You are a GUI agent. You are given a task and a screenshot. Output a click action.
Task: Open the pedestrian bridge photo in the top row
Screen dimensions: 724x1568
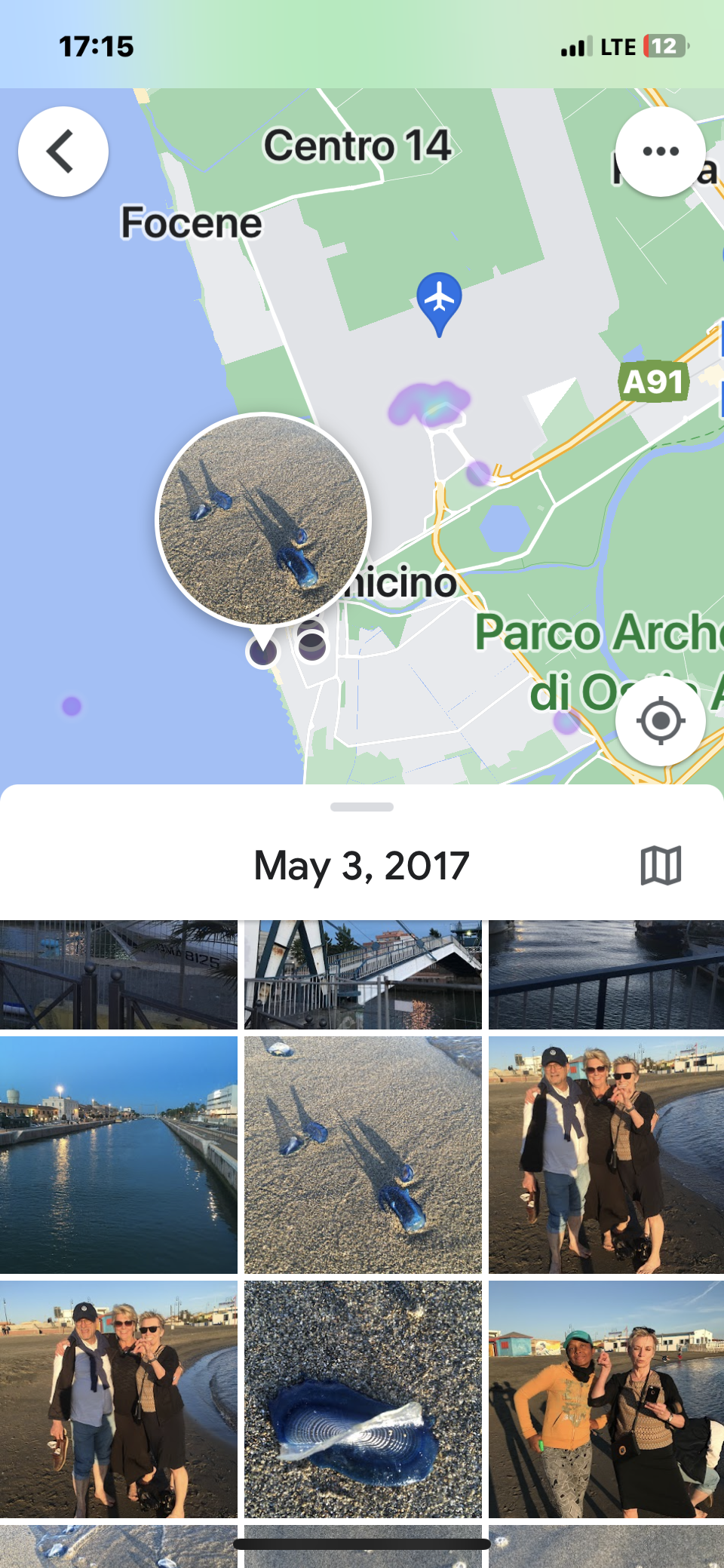[x=363, y=974]
